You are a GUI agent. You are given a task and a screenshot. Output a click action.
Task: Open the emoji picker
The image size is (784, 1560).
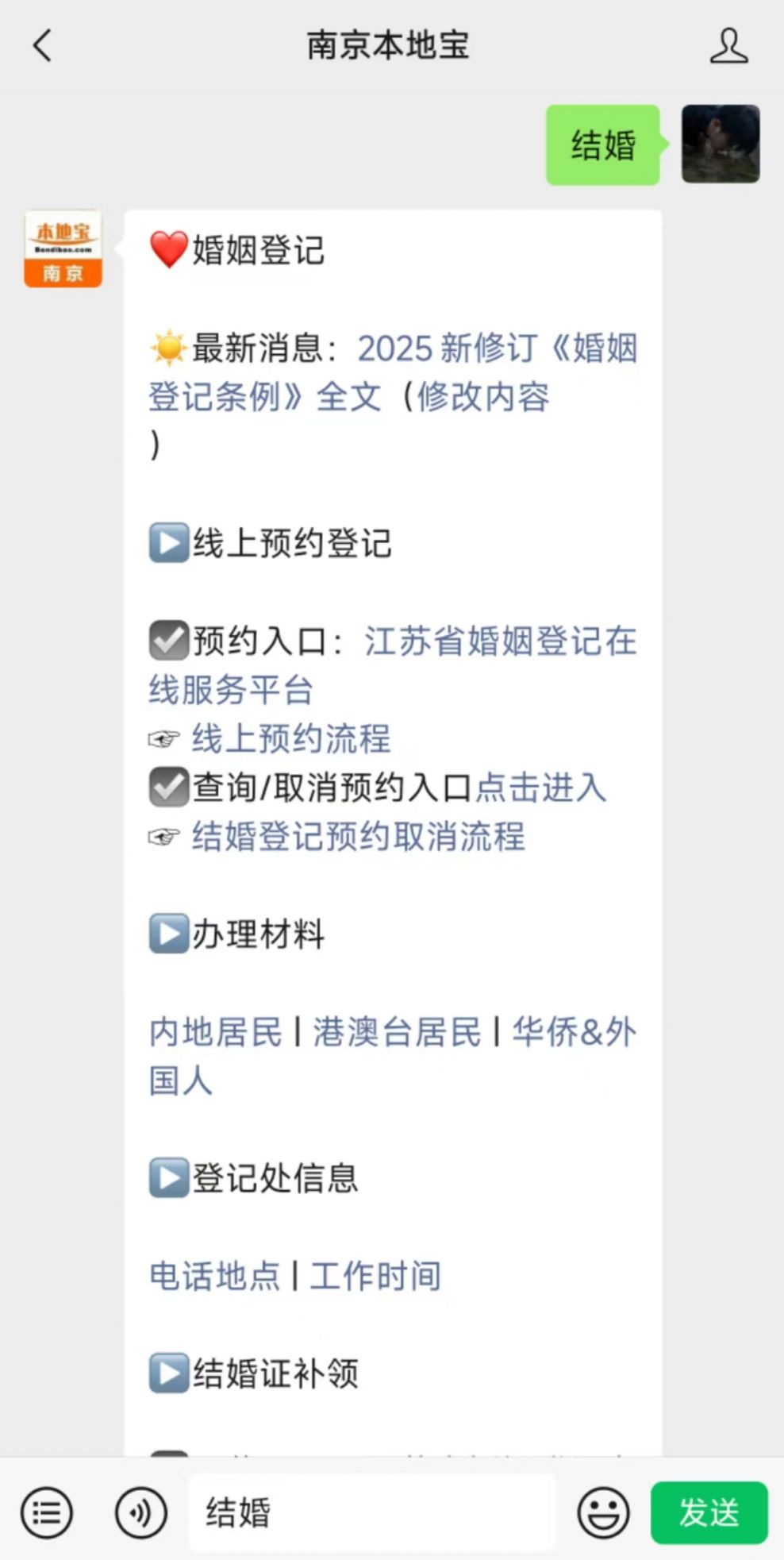[603, 1512]
